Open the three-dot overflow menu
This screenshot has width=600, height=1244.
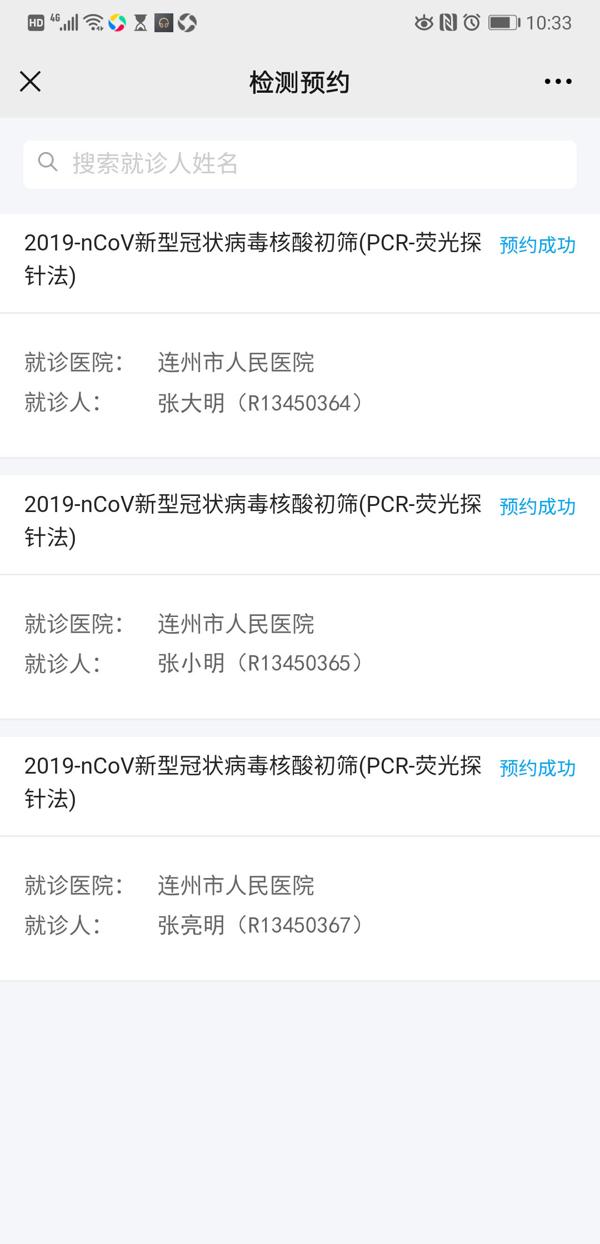(558, 82)
